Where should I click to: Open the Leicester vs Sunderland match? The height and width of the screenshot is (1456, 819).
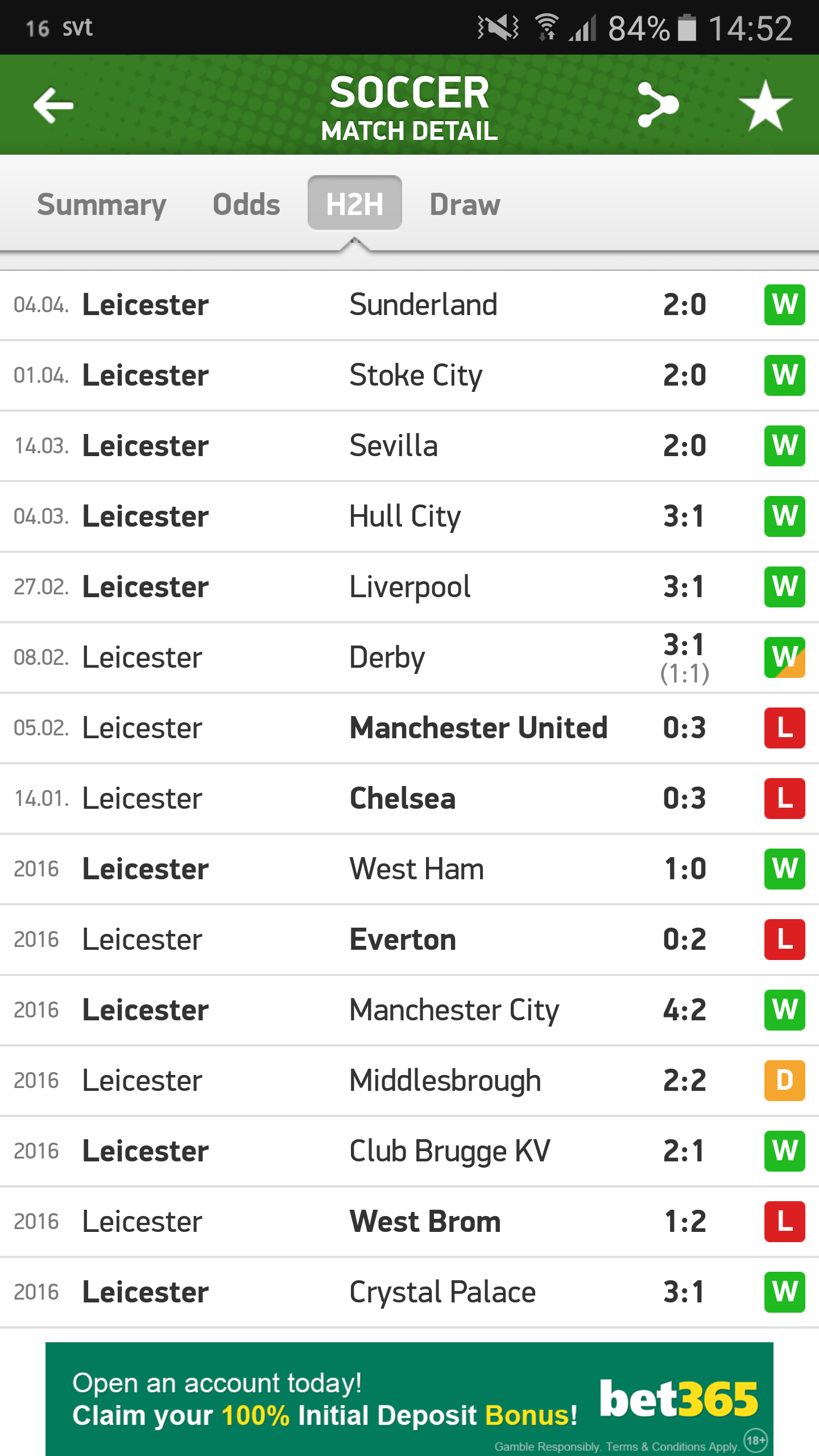click(409, 305)
